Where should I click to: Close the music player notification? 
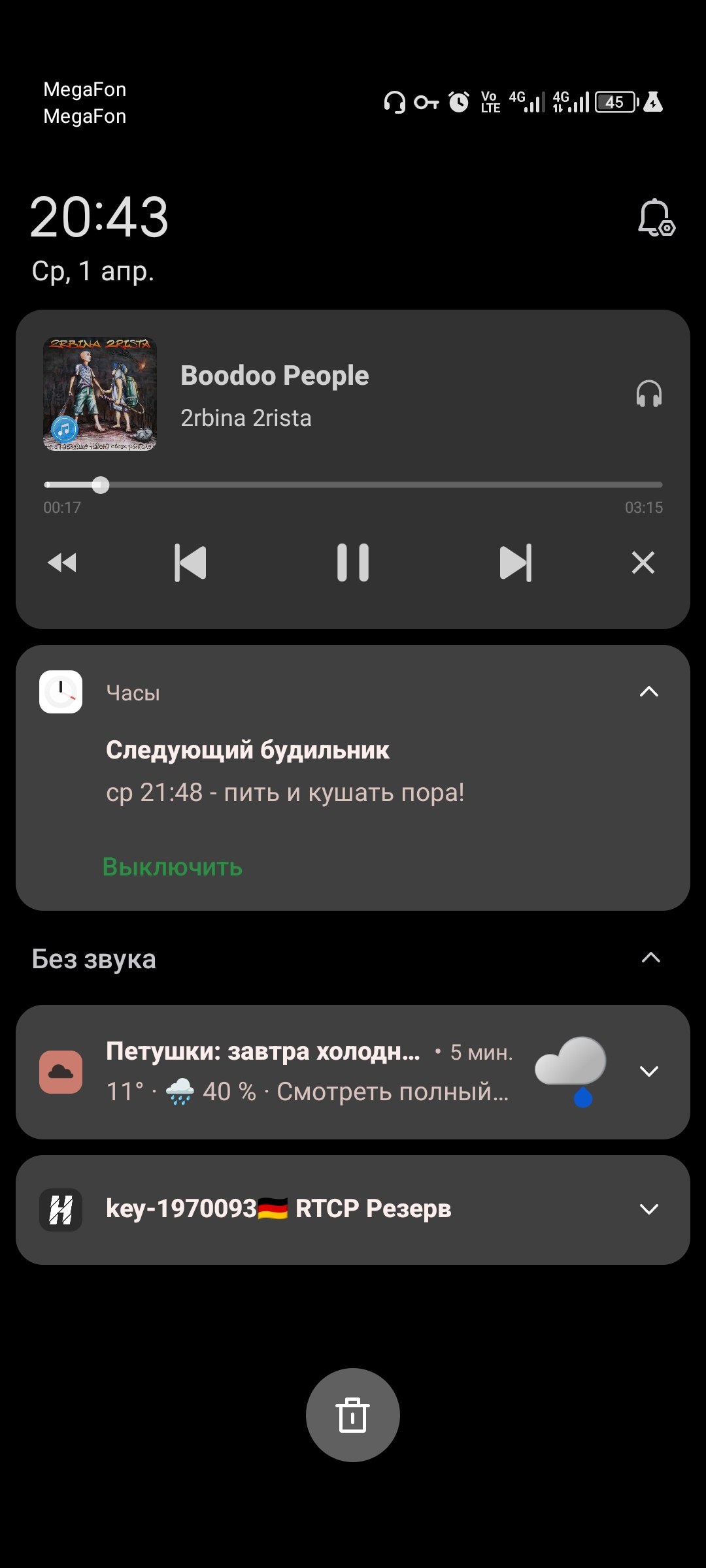tap(643, 563)
